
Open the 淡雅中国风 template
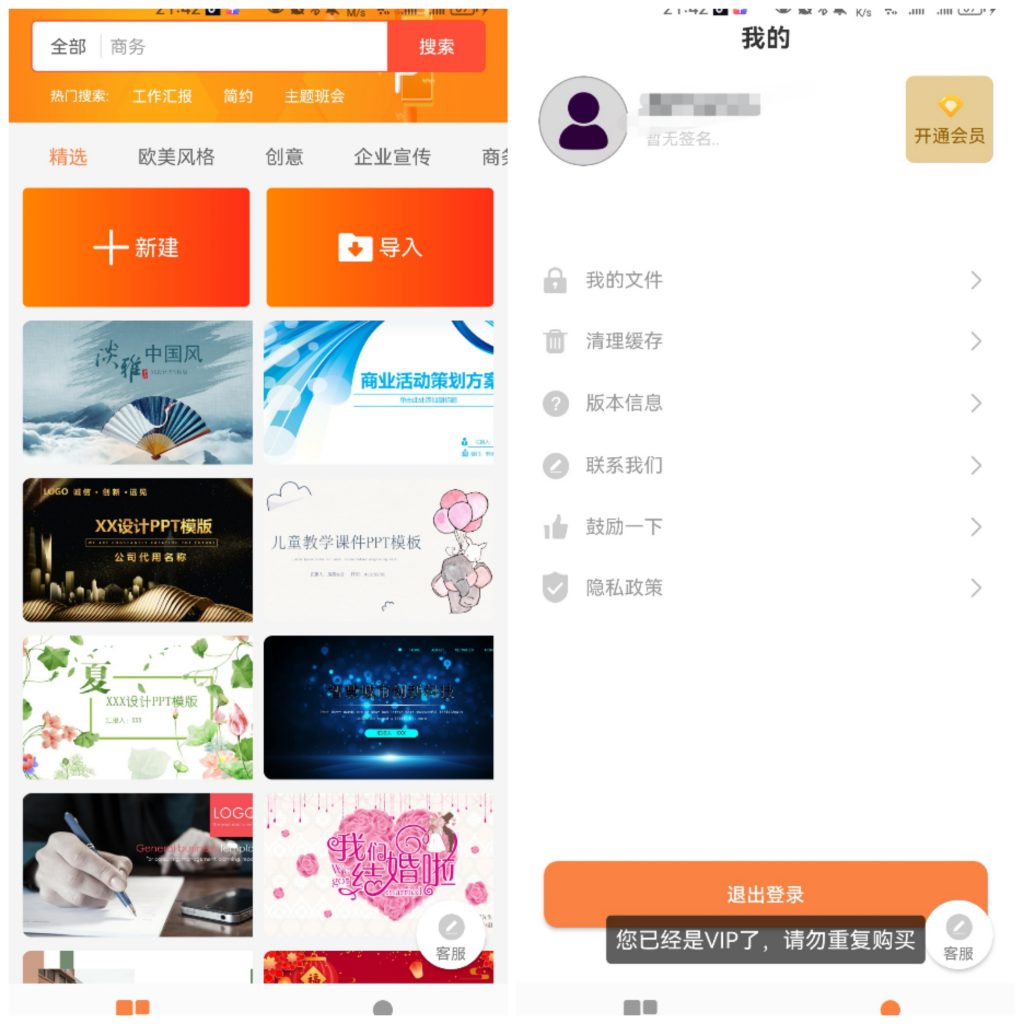coord(137,392)
